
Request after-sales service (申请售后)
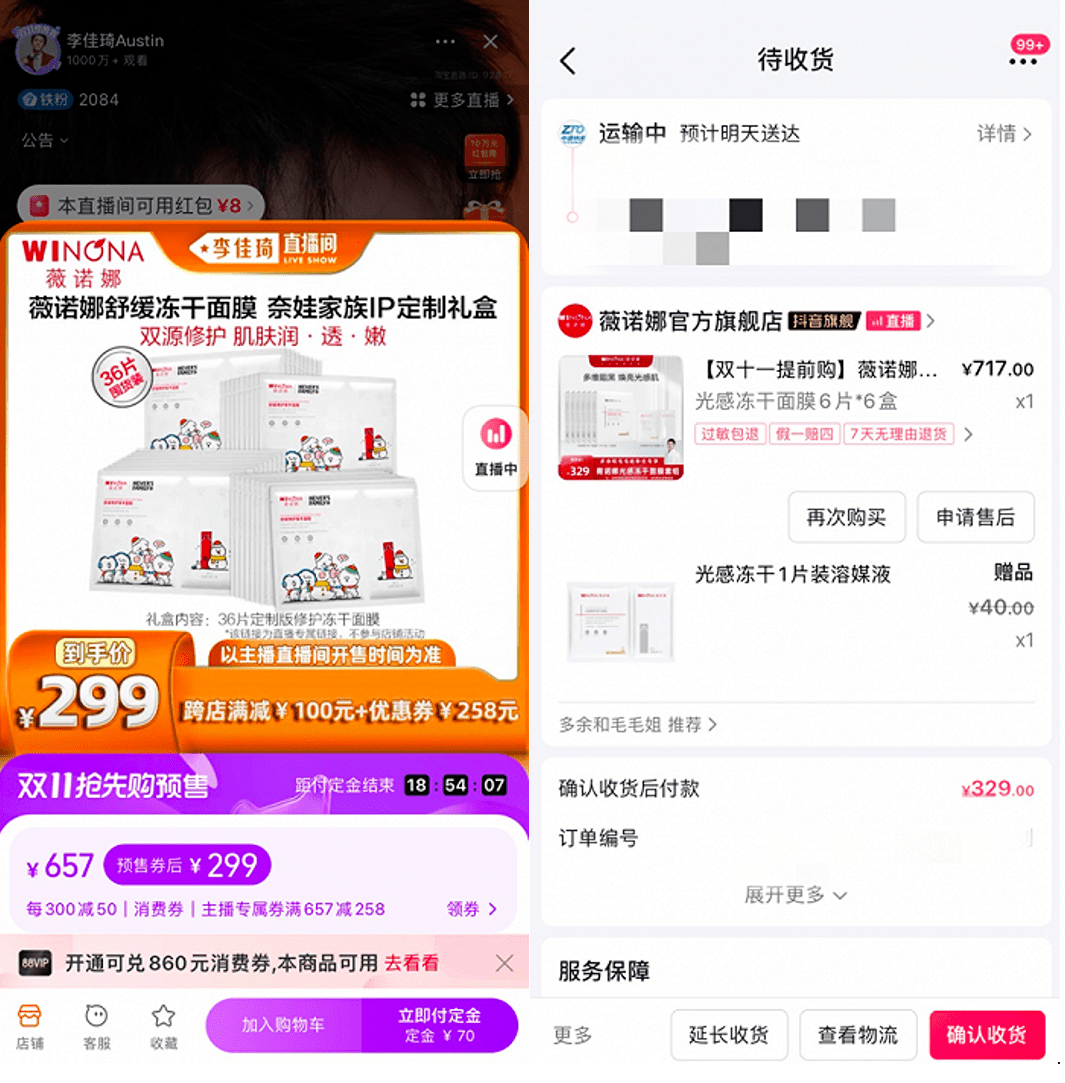pos(975,517)
